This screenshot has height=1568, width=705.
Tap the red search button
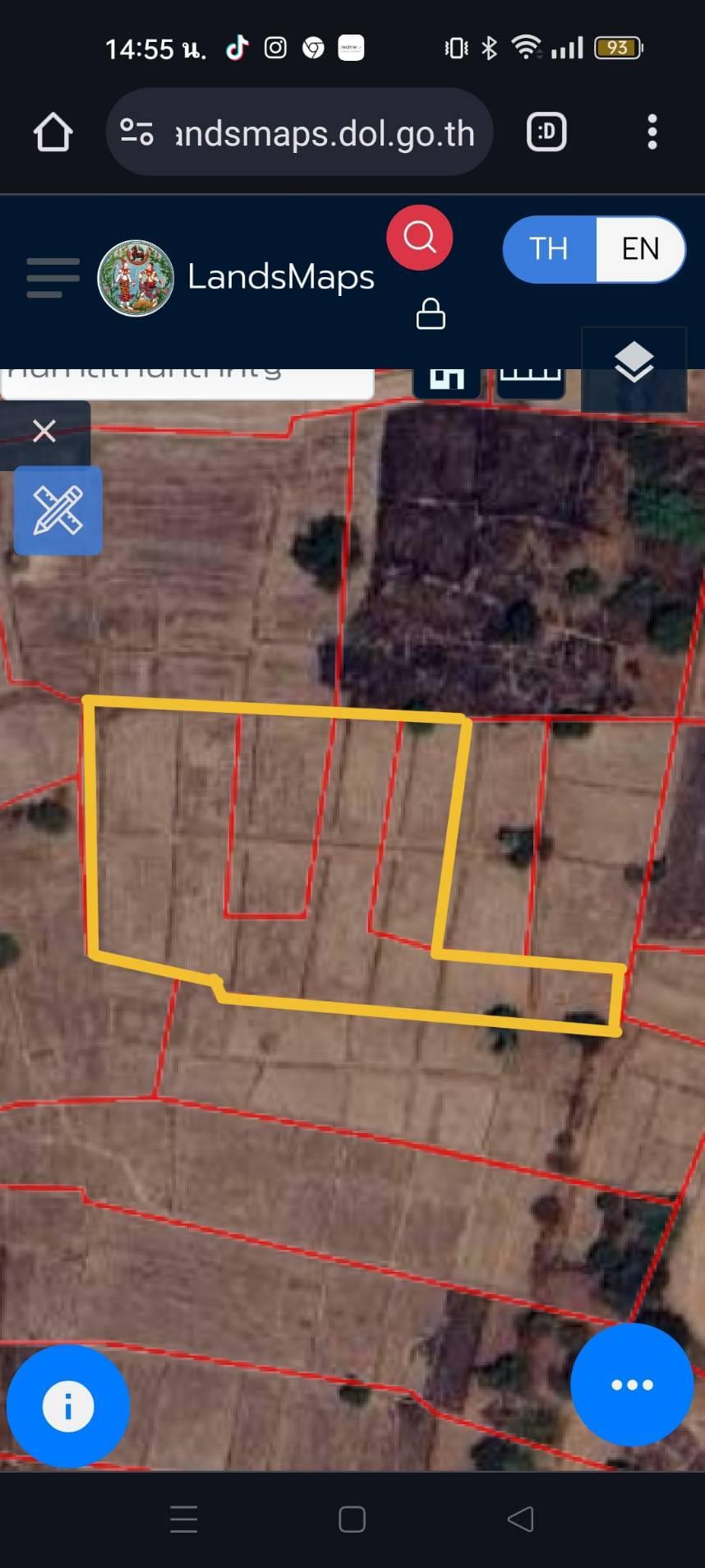point(420,238)
